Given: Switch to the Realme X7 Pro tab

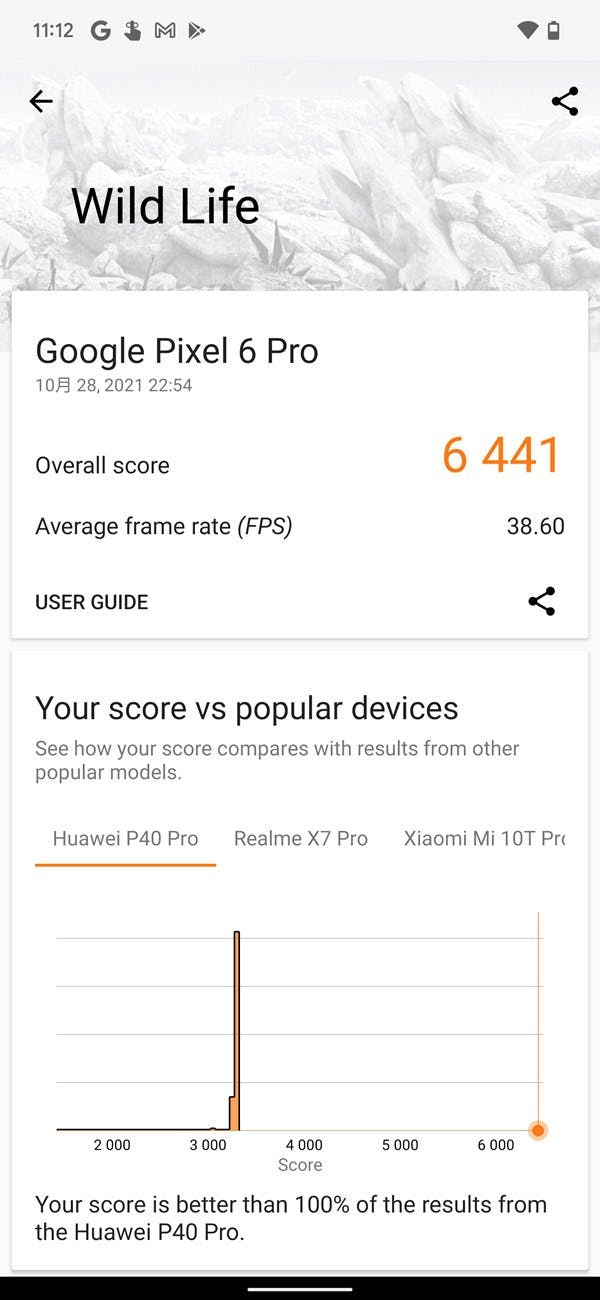Looking at the screenshot, I should [301, 839].
